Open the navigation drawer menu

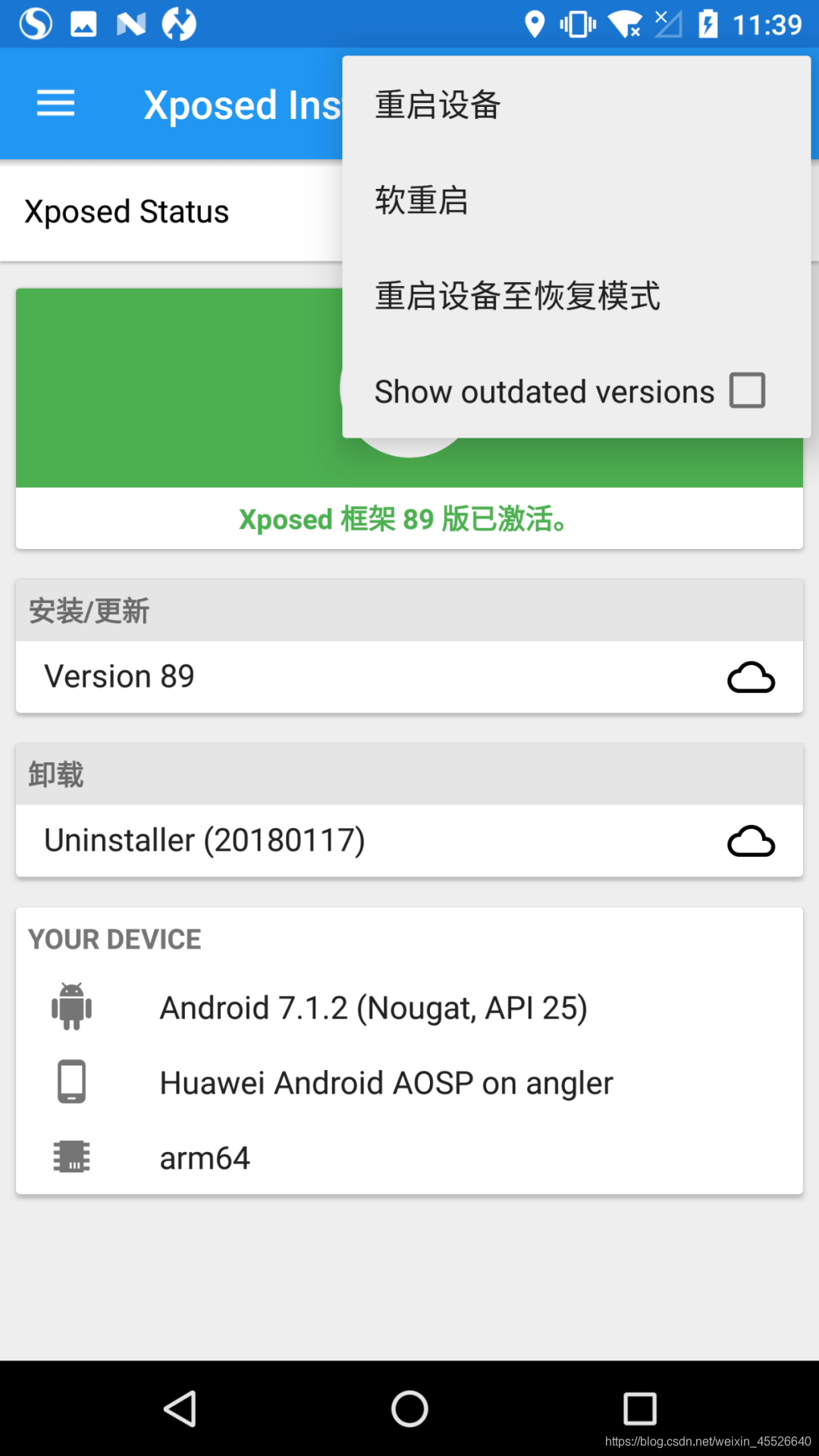55,104
